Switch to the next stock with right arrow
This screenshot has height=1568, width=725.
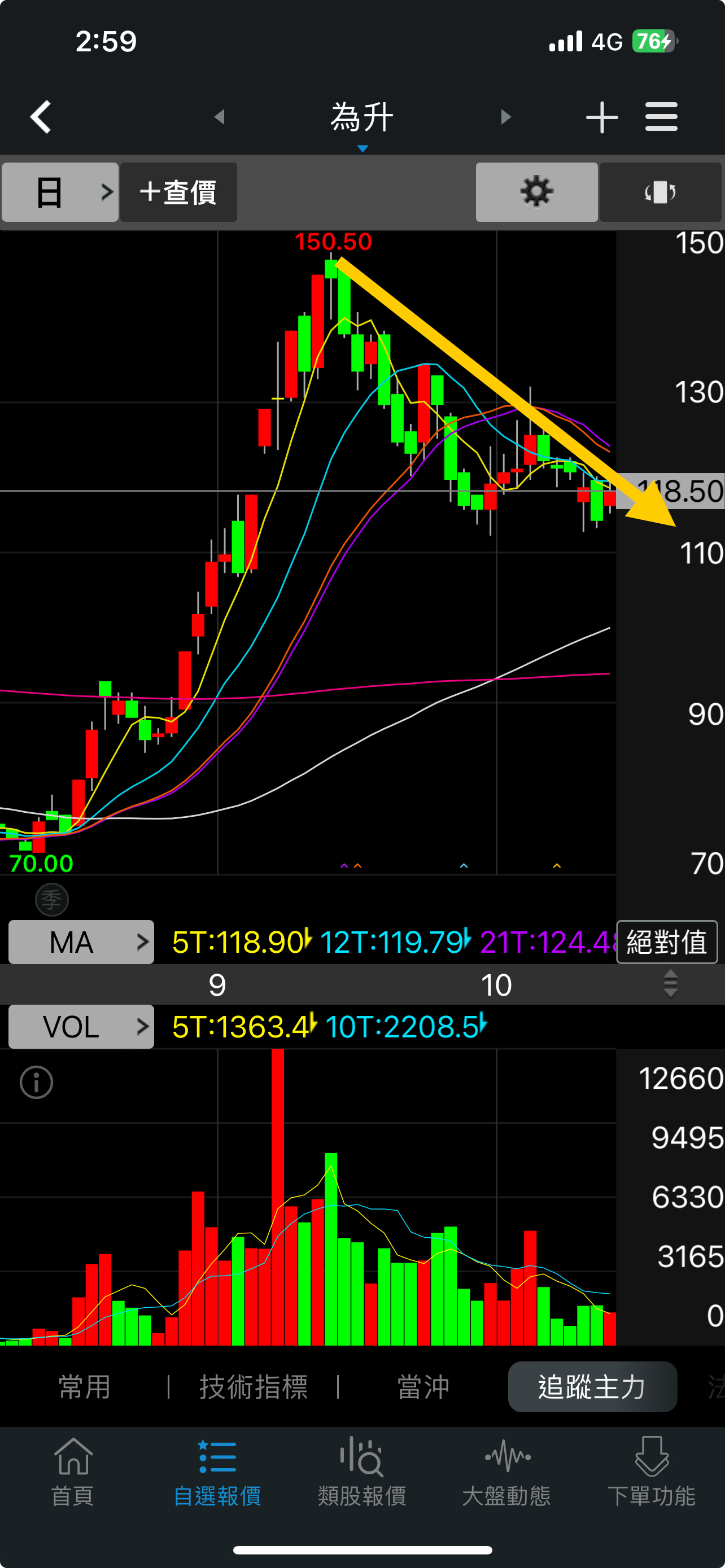(x=505, y=117)
